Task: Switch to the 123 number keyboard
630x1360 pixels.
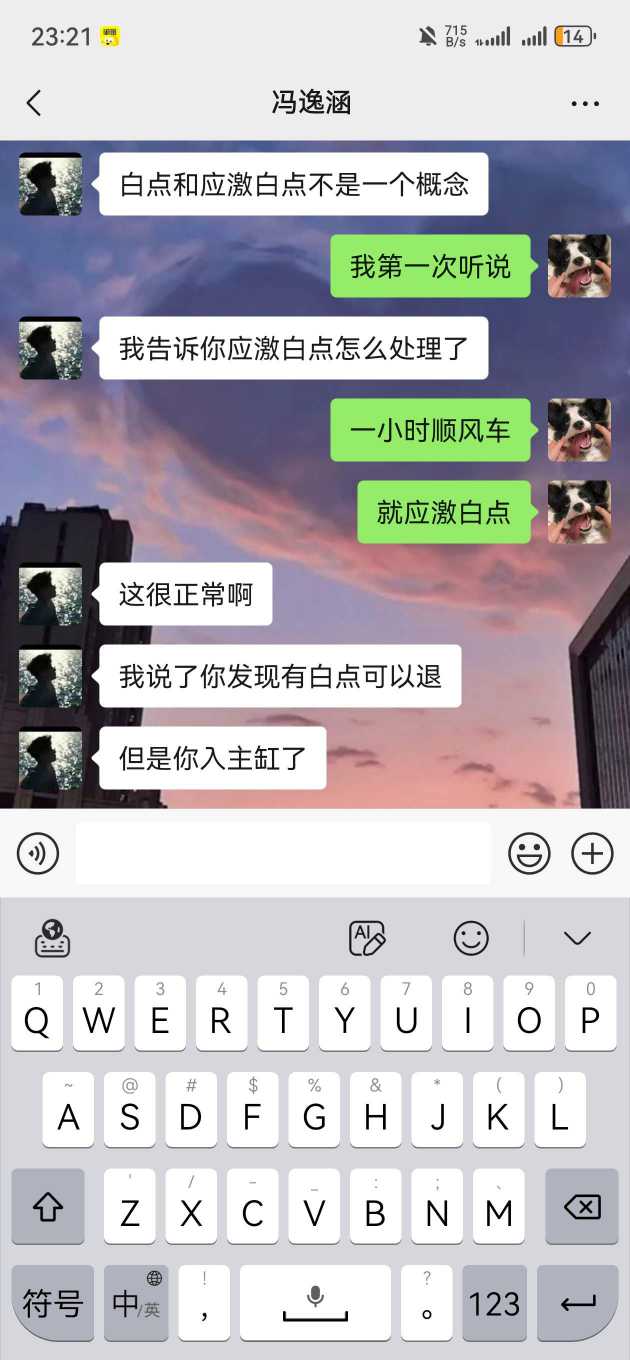Action: (494, 1303)
